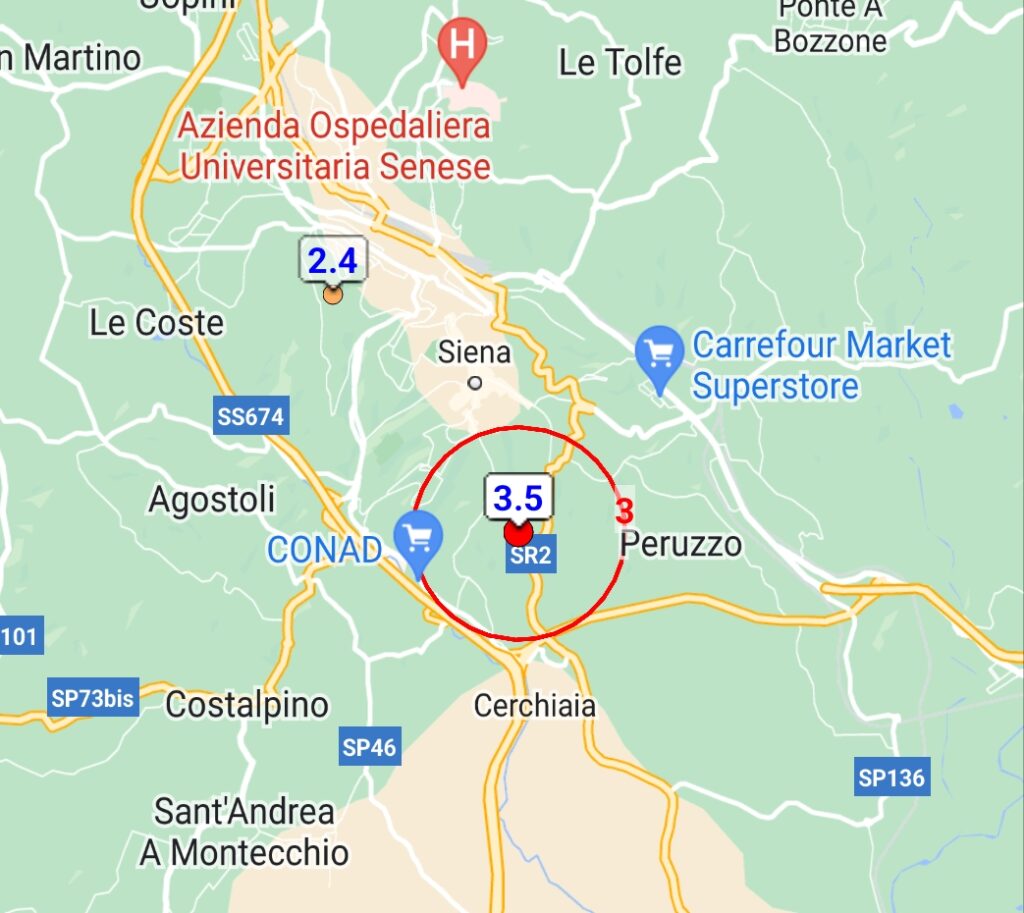Select the 2.4 magnitude earthquake marker

333,294
